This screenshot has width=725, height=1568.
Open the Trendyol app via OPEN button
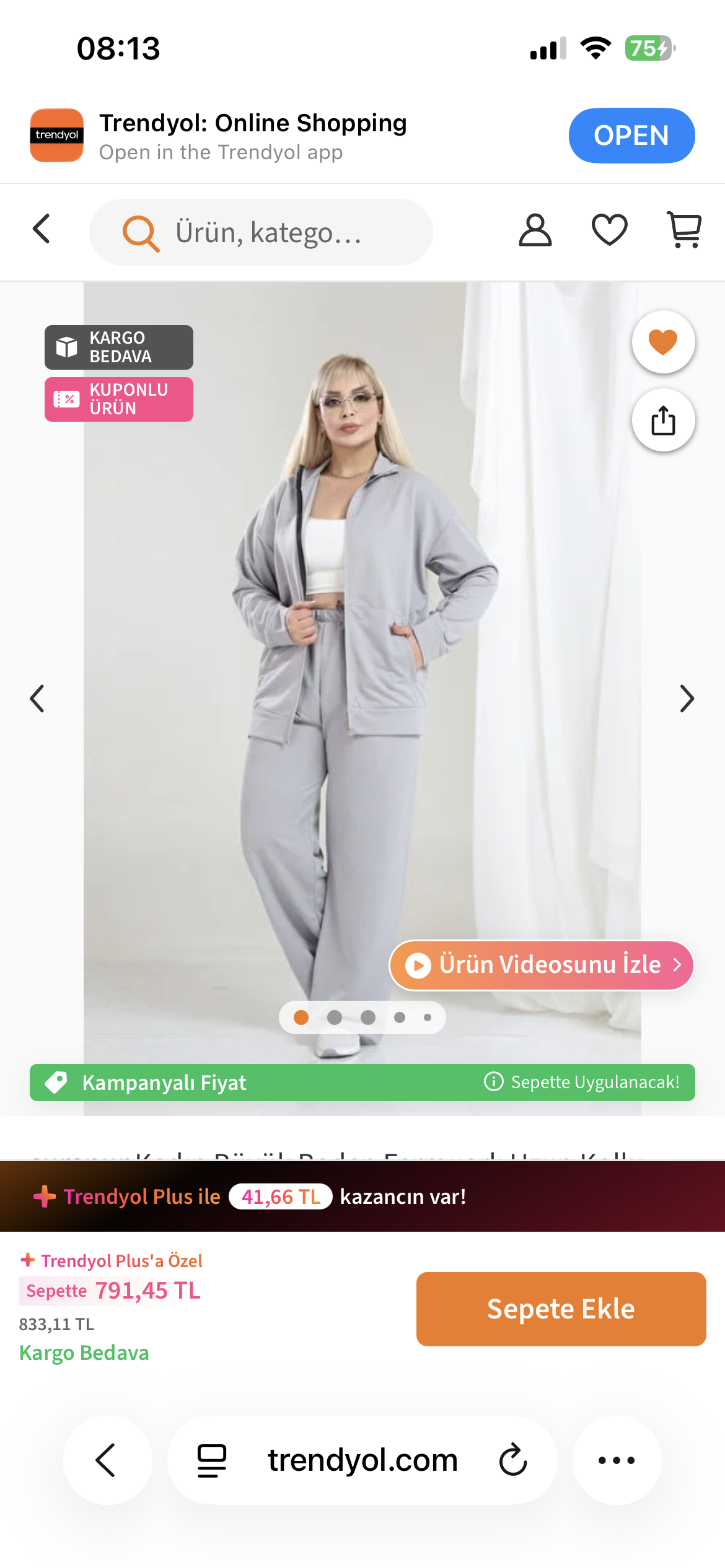tap(631, 136)
